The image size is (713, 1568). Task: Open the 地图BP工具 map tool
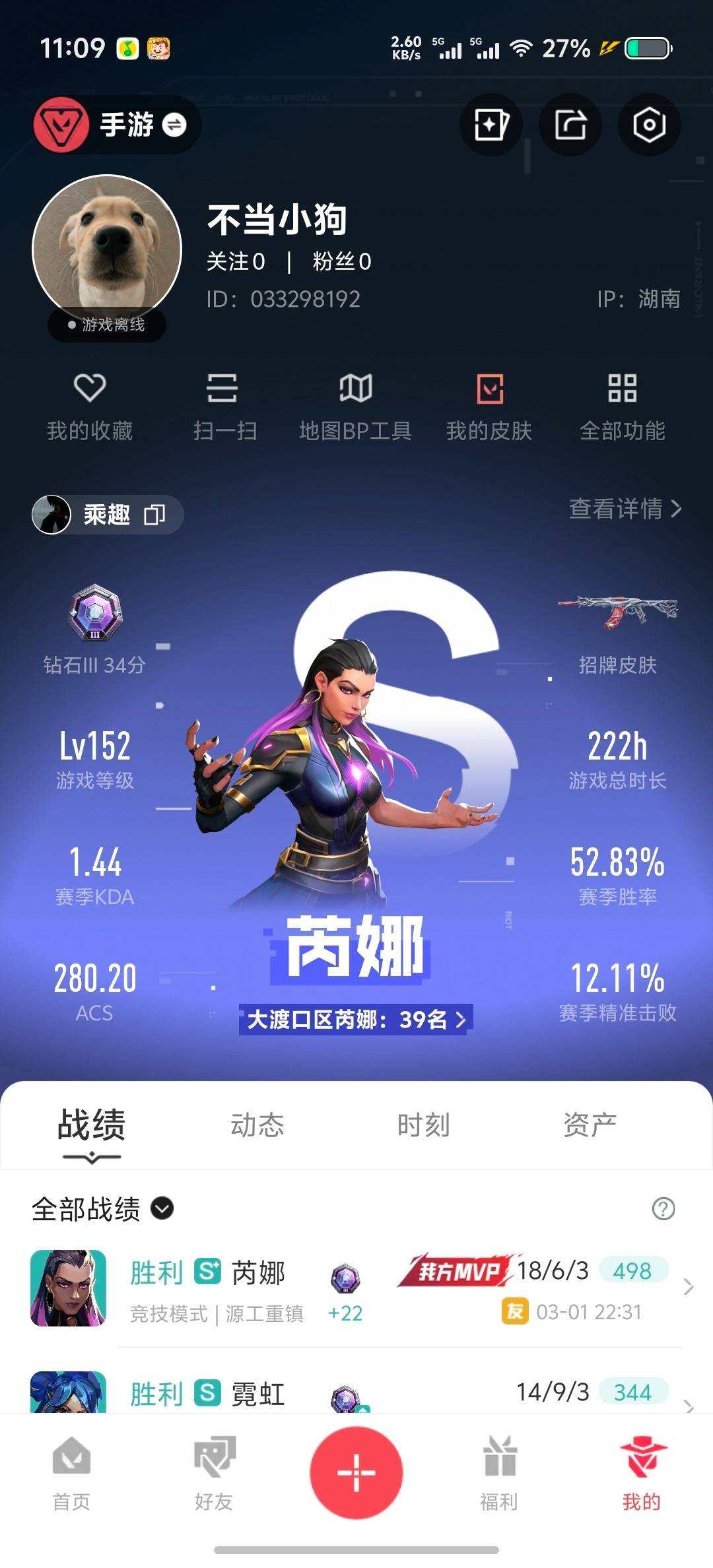(355, 406)
